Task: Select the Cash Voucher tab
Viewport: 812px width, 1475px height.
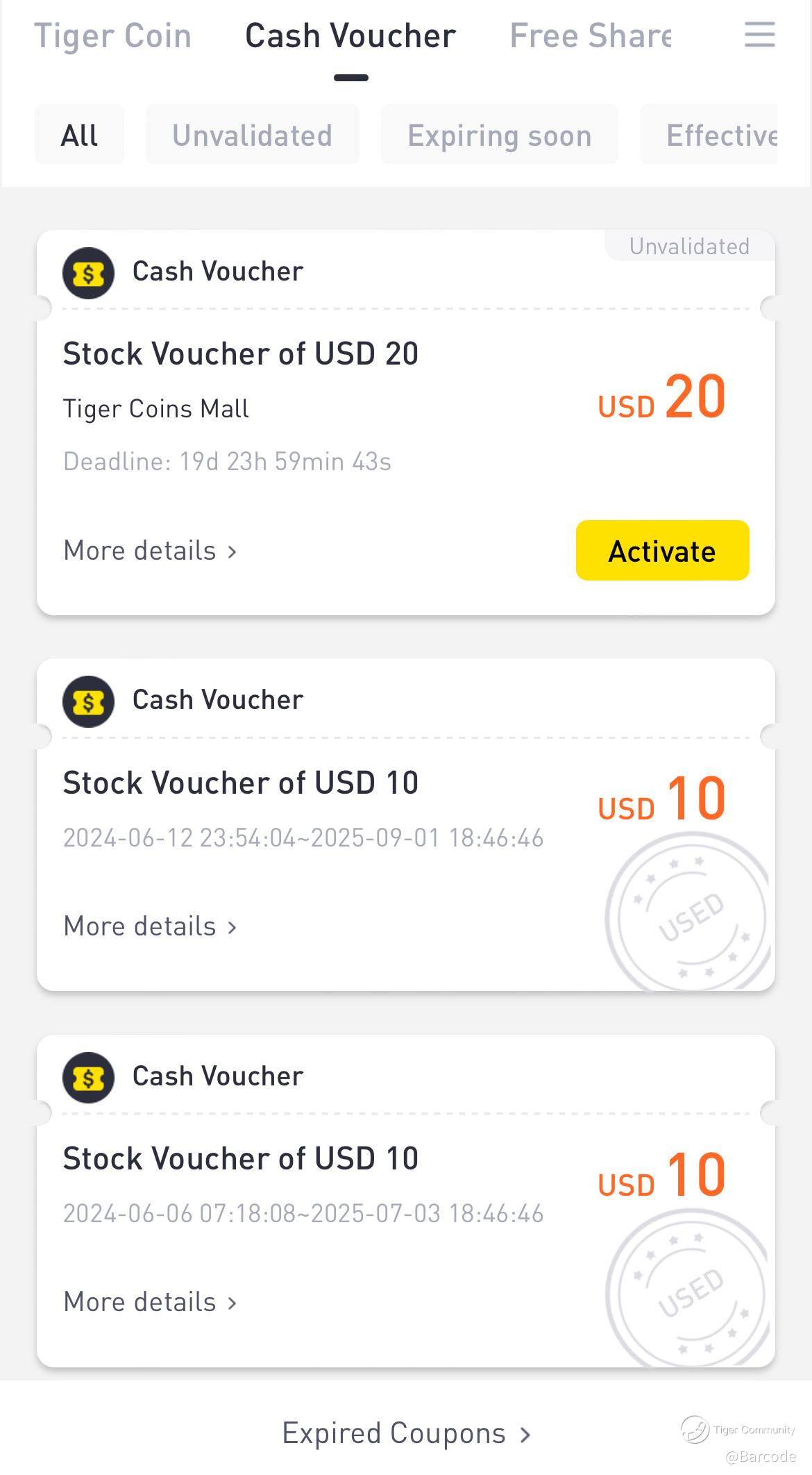Action: click(x=350, y=36)
